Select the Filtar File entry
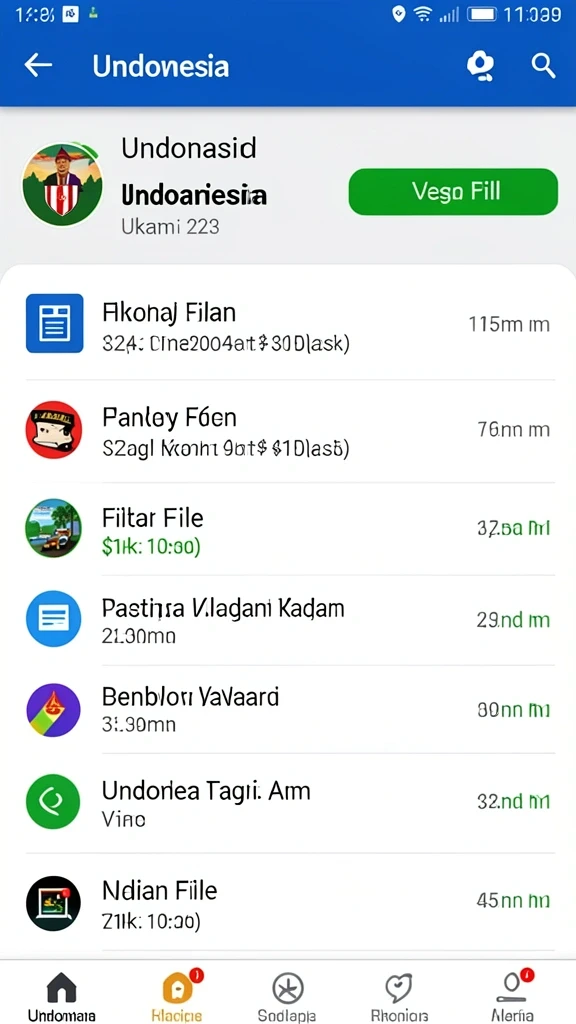The height and width of the screenshot is (1024, 576). pyautogui.click(x=290, y=529)
